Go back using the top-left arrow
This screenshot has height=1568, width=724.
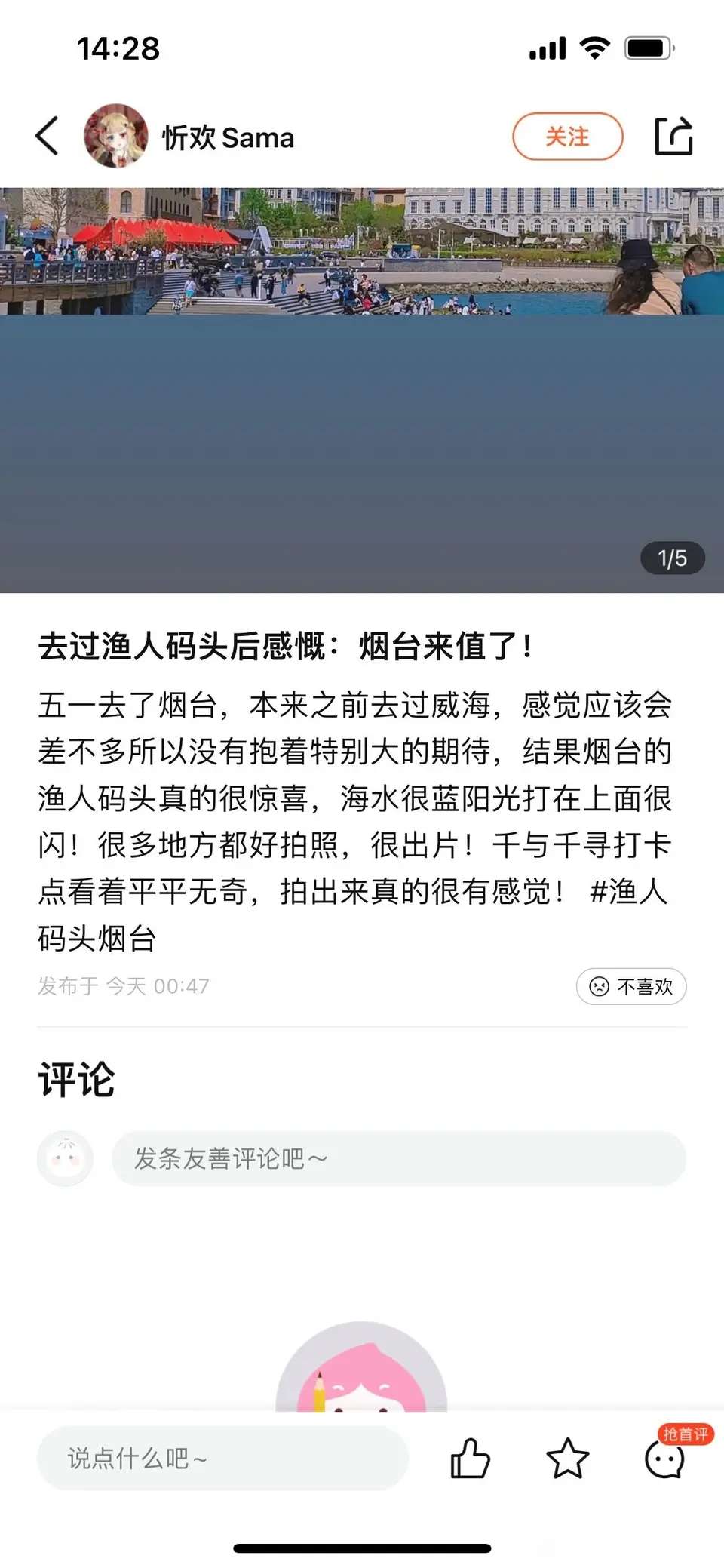[x=47, y=137]
